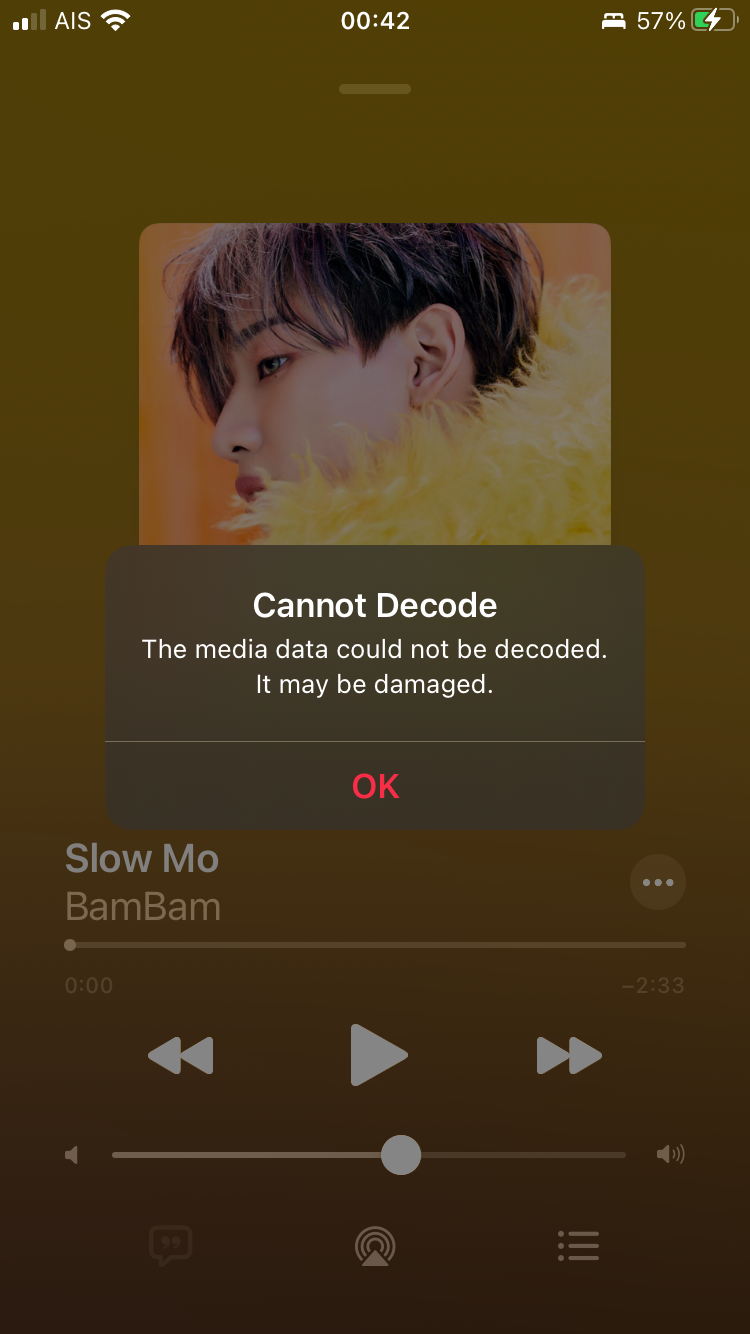The image size is (750, 1334).
Task: Tap the bedtime mode status icon
Action: [x=614, y=20]
